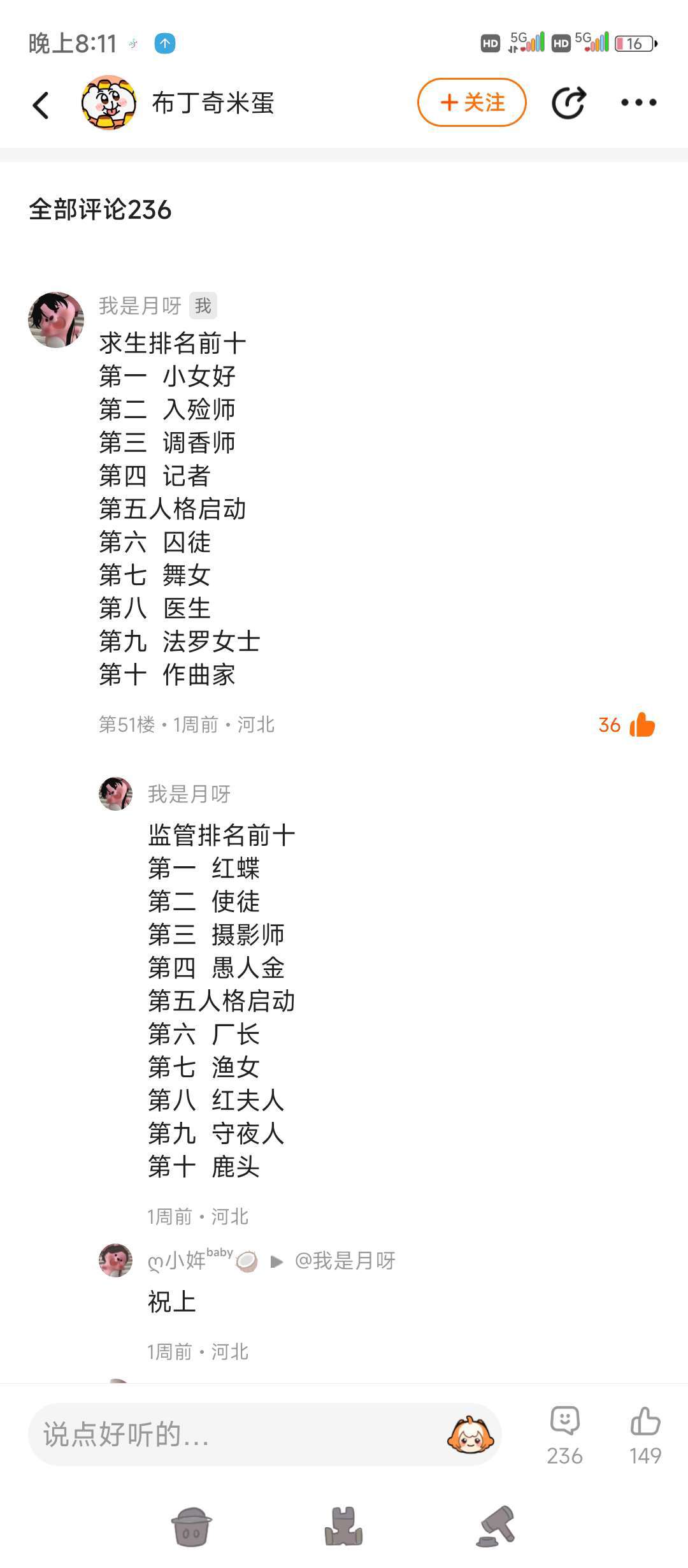Open 我是月呀's avatar on 51楼 comment
The height and width of the screenshot is (1568, 688).
(56, 320)
